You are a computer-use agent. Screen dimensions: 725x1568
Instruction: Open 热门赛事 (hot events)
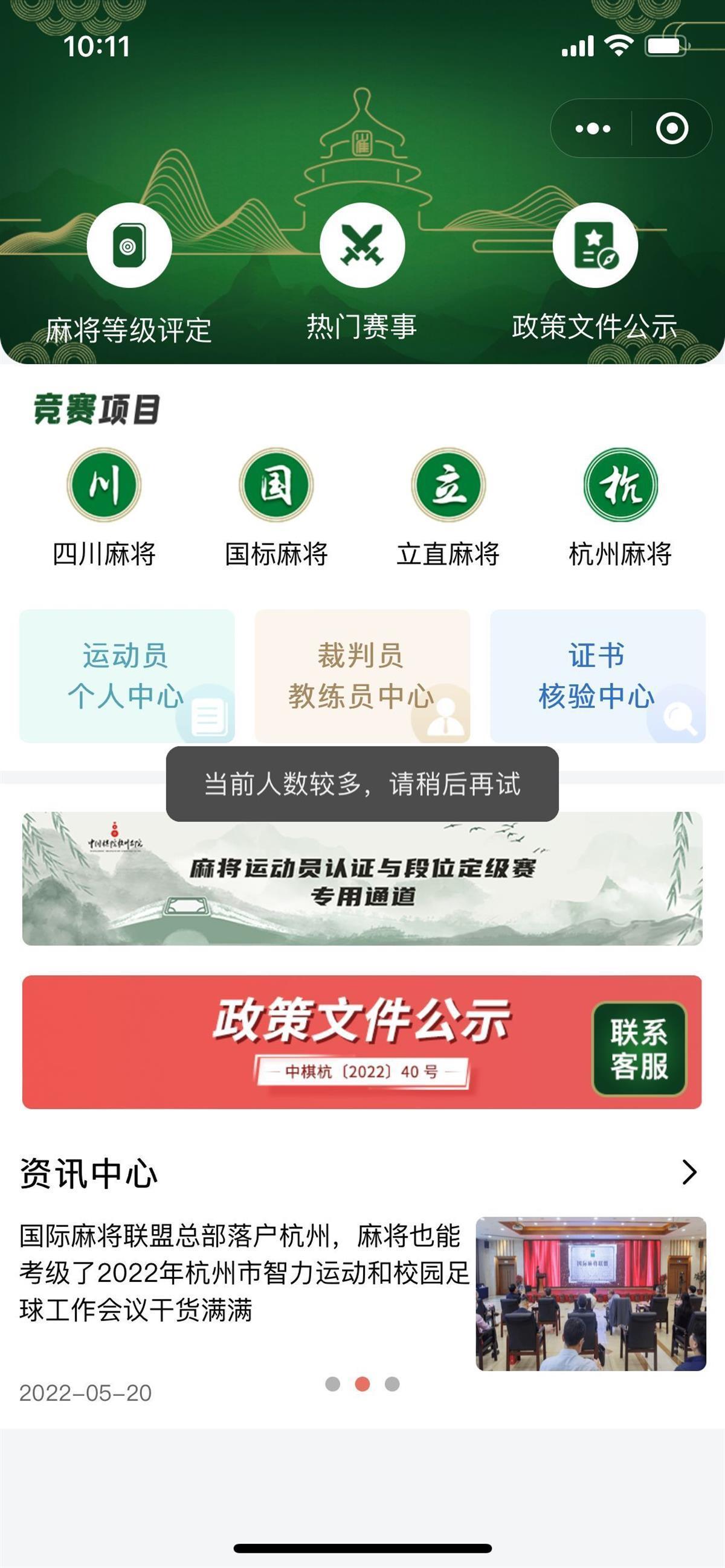tap(362, 245)
